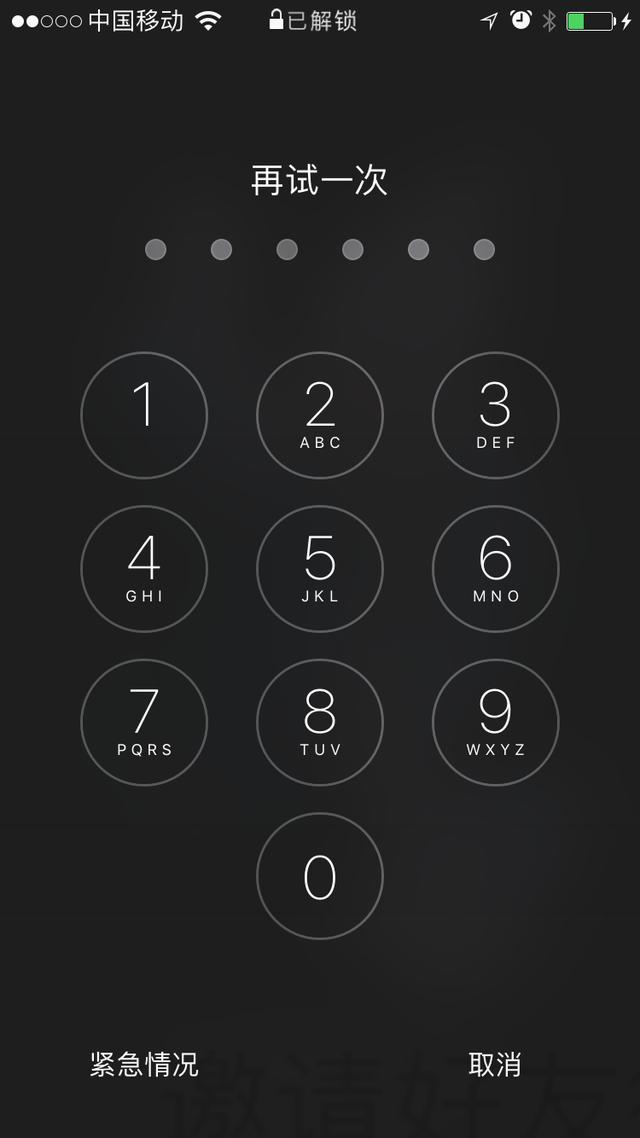Tap the 2 ABC key
Screen dimensions: 640x1138
coord(320,415)
